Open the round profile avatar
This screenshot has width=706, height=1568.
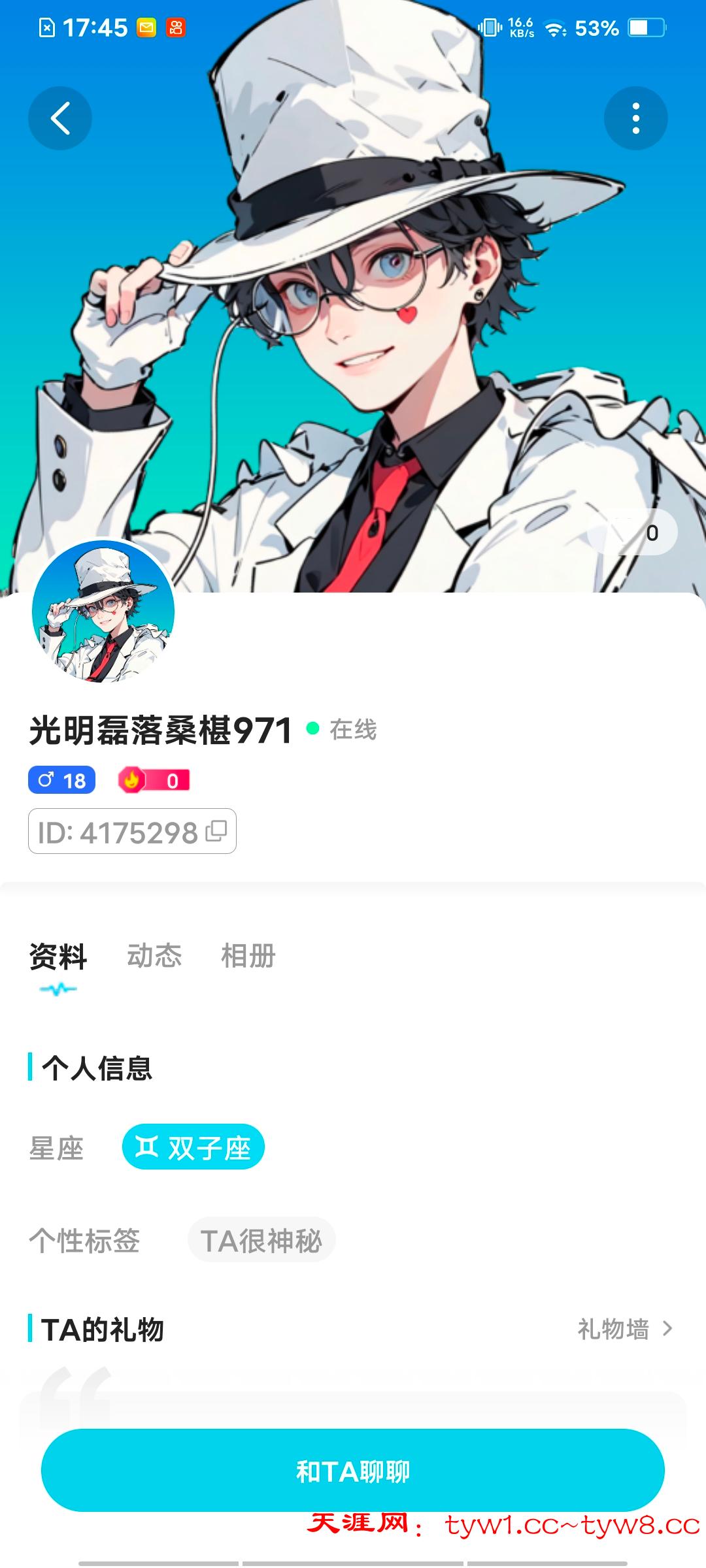(x=103, y=612)
